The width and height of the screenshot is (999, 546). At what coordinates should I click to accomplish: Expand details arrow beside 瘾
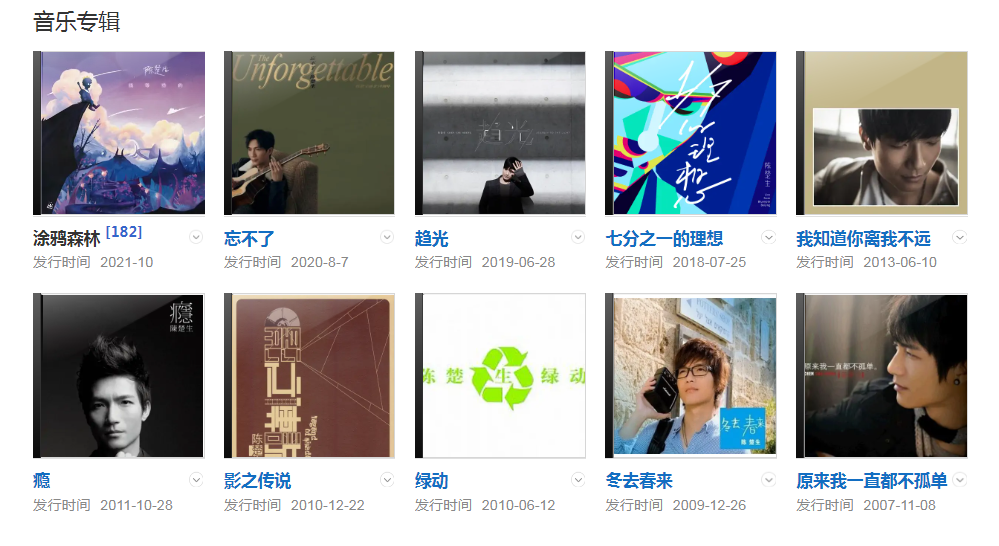[x=196, y=479]
